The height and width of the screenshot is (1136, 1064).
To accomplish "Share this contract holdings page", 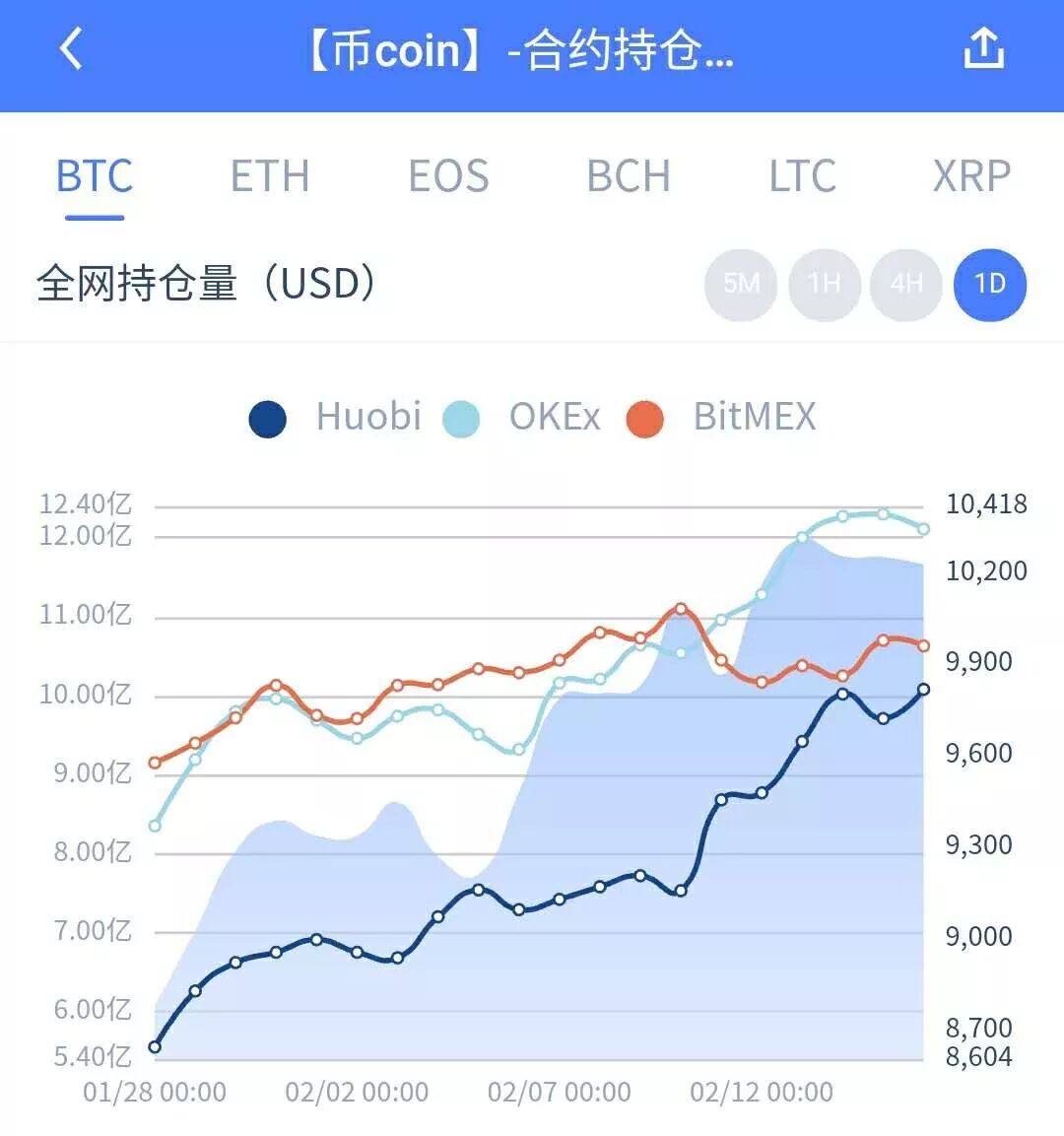I will click(983, 48).
